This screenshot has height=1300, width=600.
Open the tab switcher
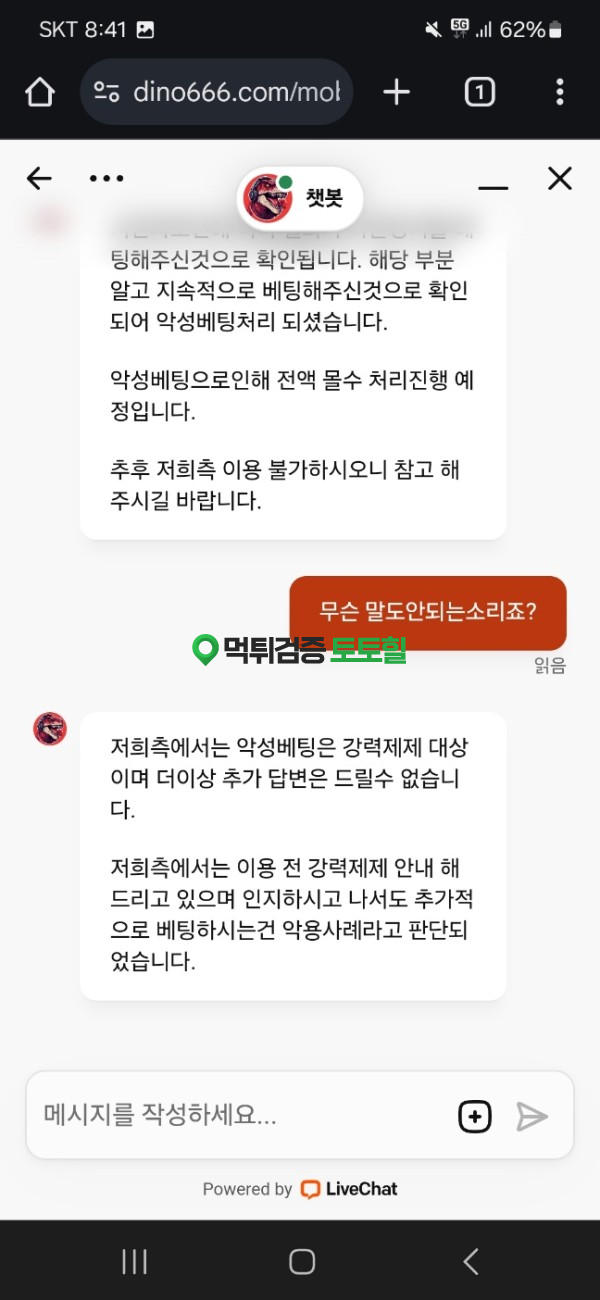pos(479,93)
